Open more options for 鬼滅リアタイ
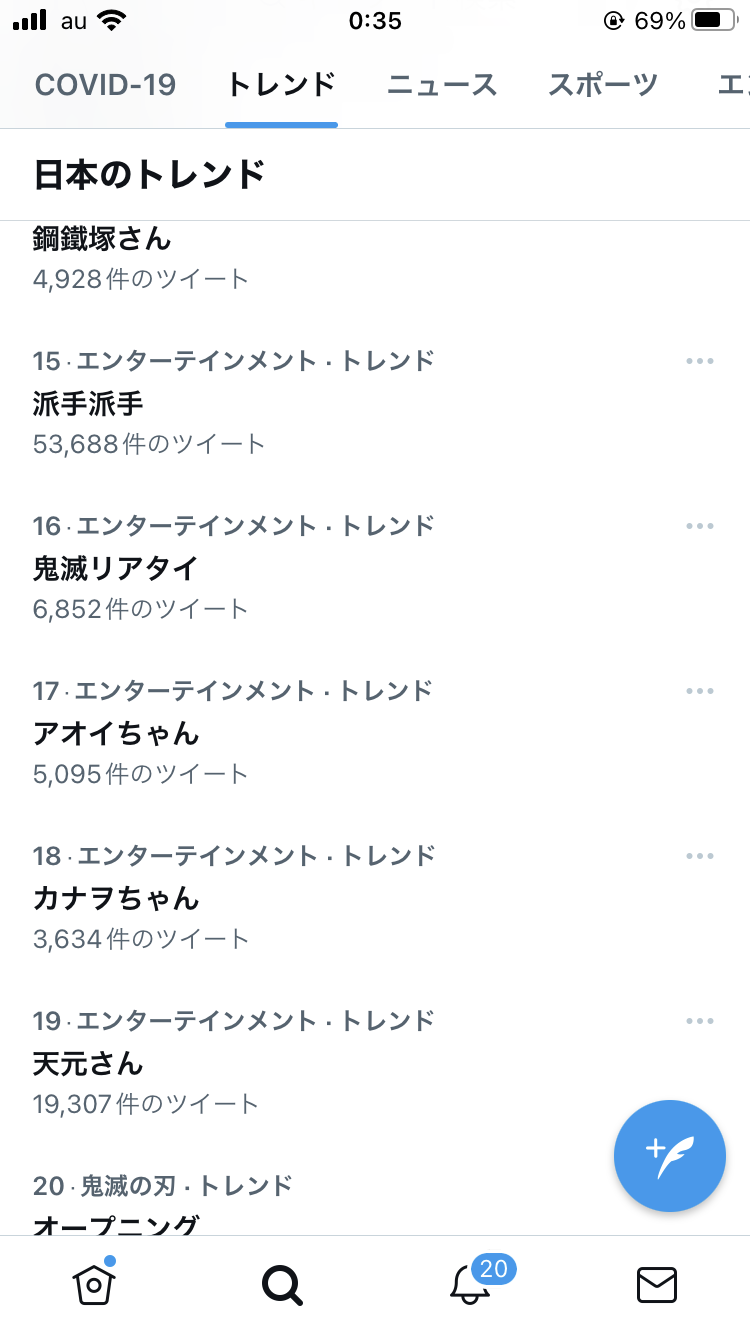Screen dimensions: 750x1334 coord(700,526)
